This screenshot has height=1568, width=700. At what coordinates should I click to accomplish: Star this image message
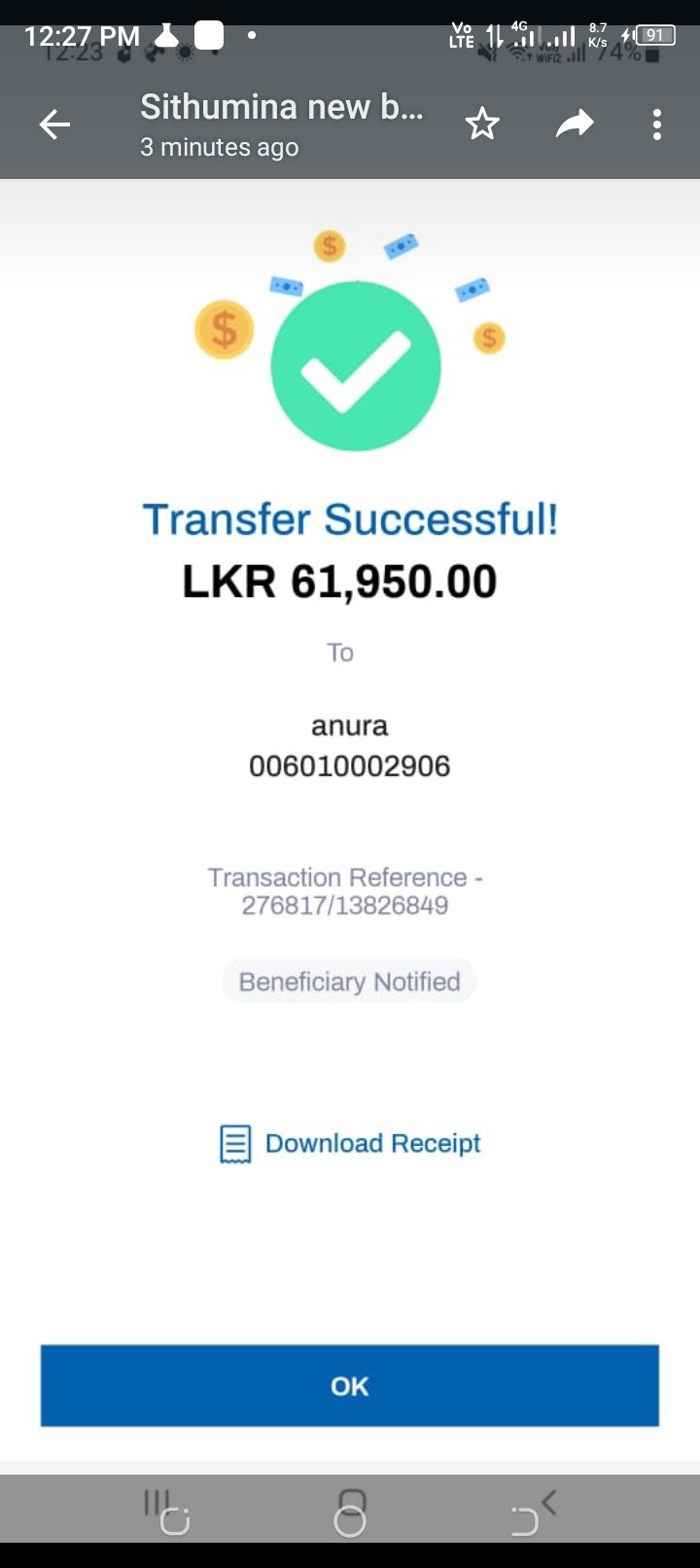click(482, 125)
